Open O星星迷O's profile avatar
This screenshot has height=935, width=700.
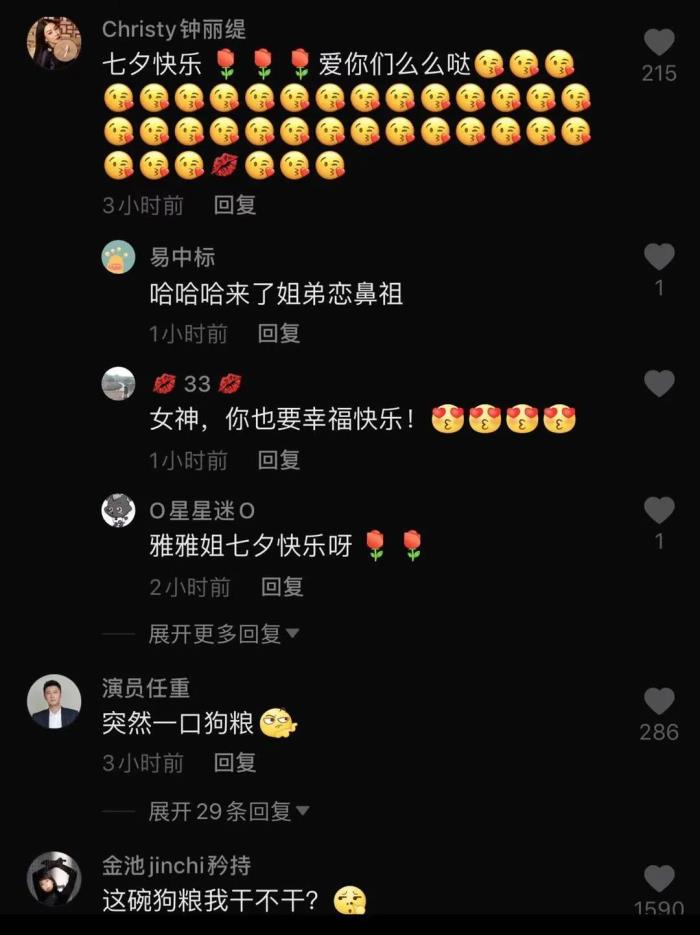[119, 510]
